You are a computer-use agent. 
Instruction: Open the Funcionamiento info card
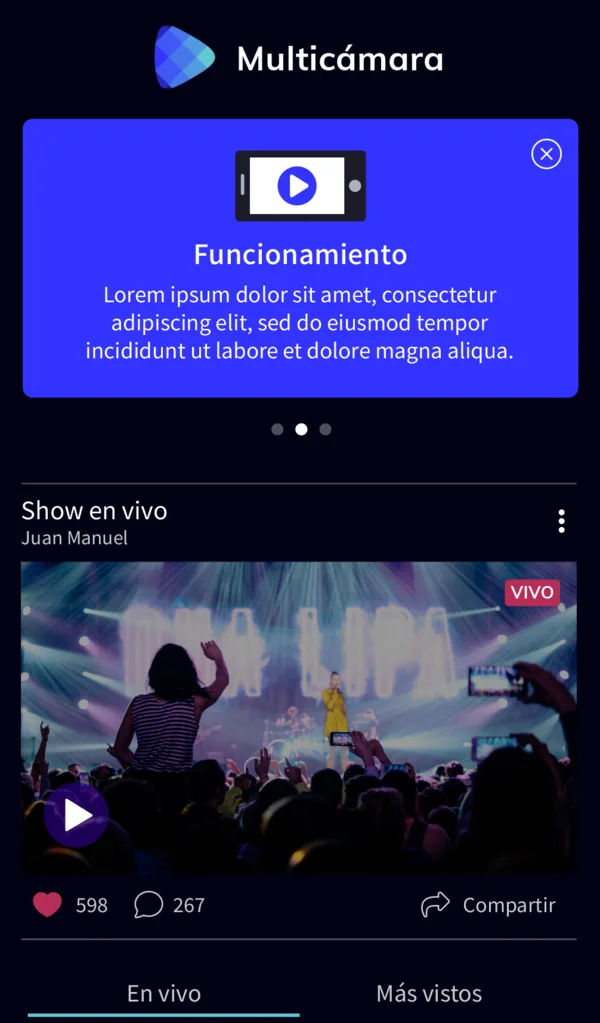point(301,258)
